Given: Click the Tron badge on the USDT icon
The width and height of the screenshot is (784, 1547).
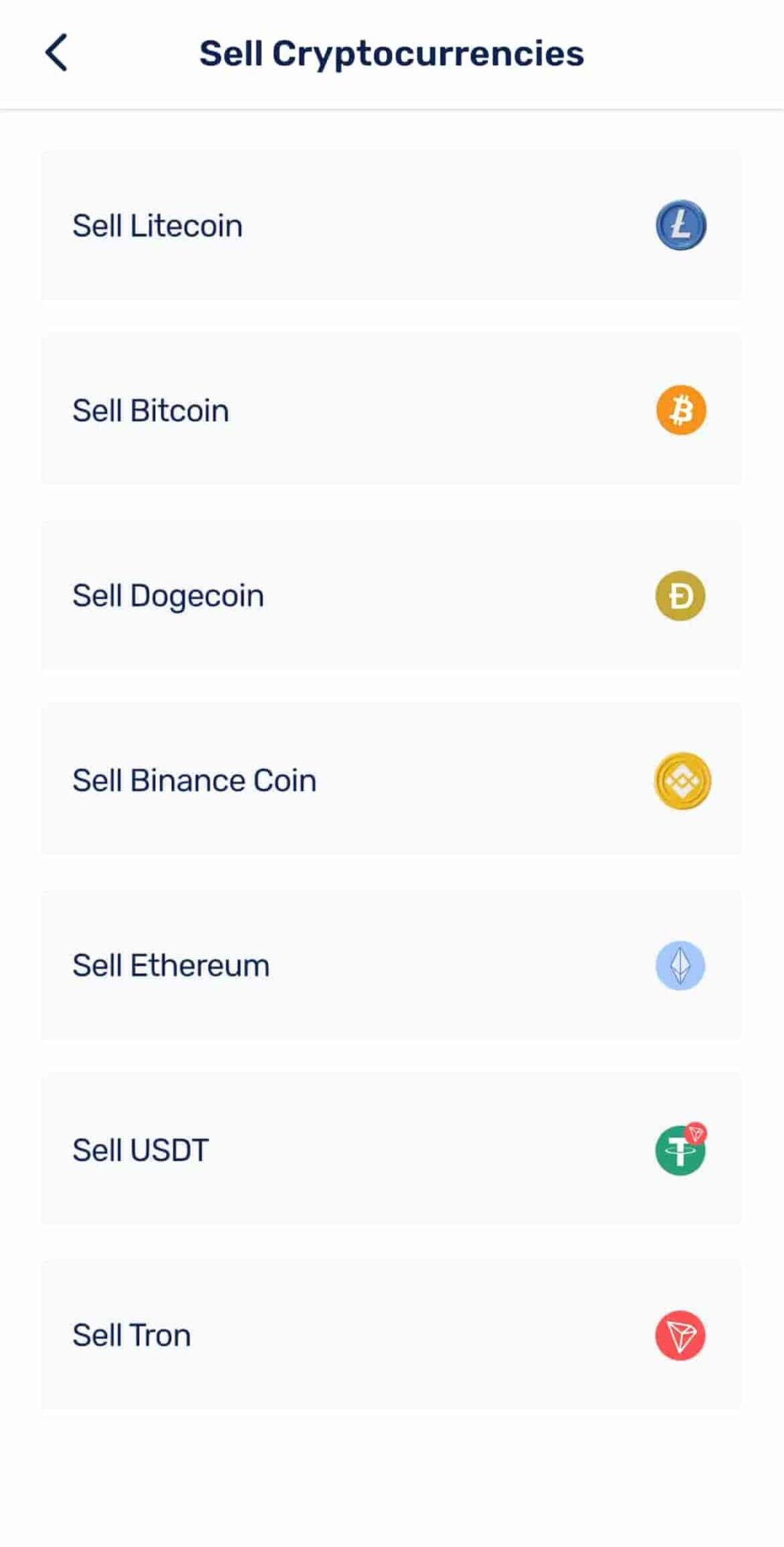Looking at the screenshot, I should 696,1131.
